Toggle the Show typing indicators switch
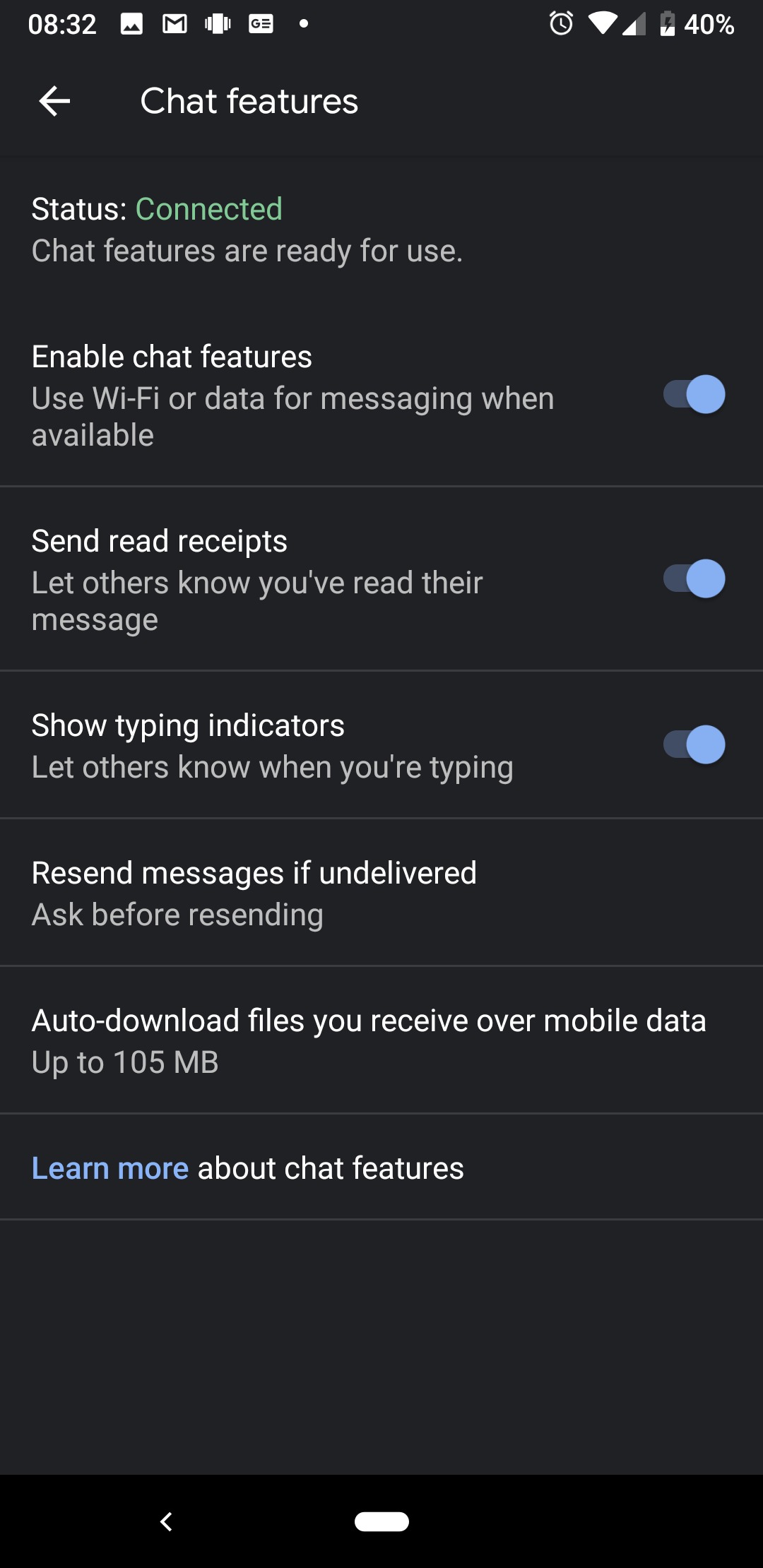This screenshot has height=1568, width=763. point(694,744)
